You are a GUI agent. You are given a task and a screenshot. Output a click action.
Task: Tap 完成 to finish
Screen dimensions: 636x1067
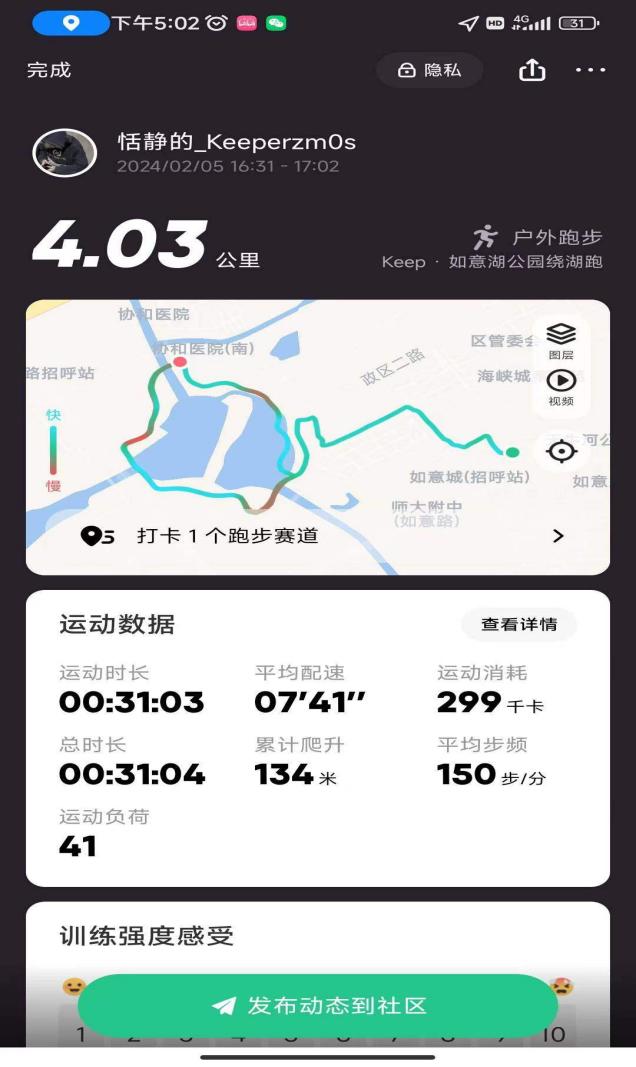pos(49,70)
